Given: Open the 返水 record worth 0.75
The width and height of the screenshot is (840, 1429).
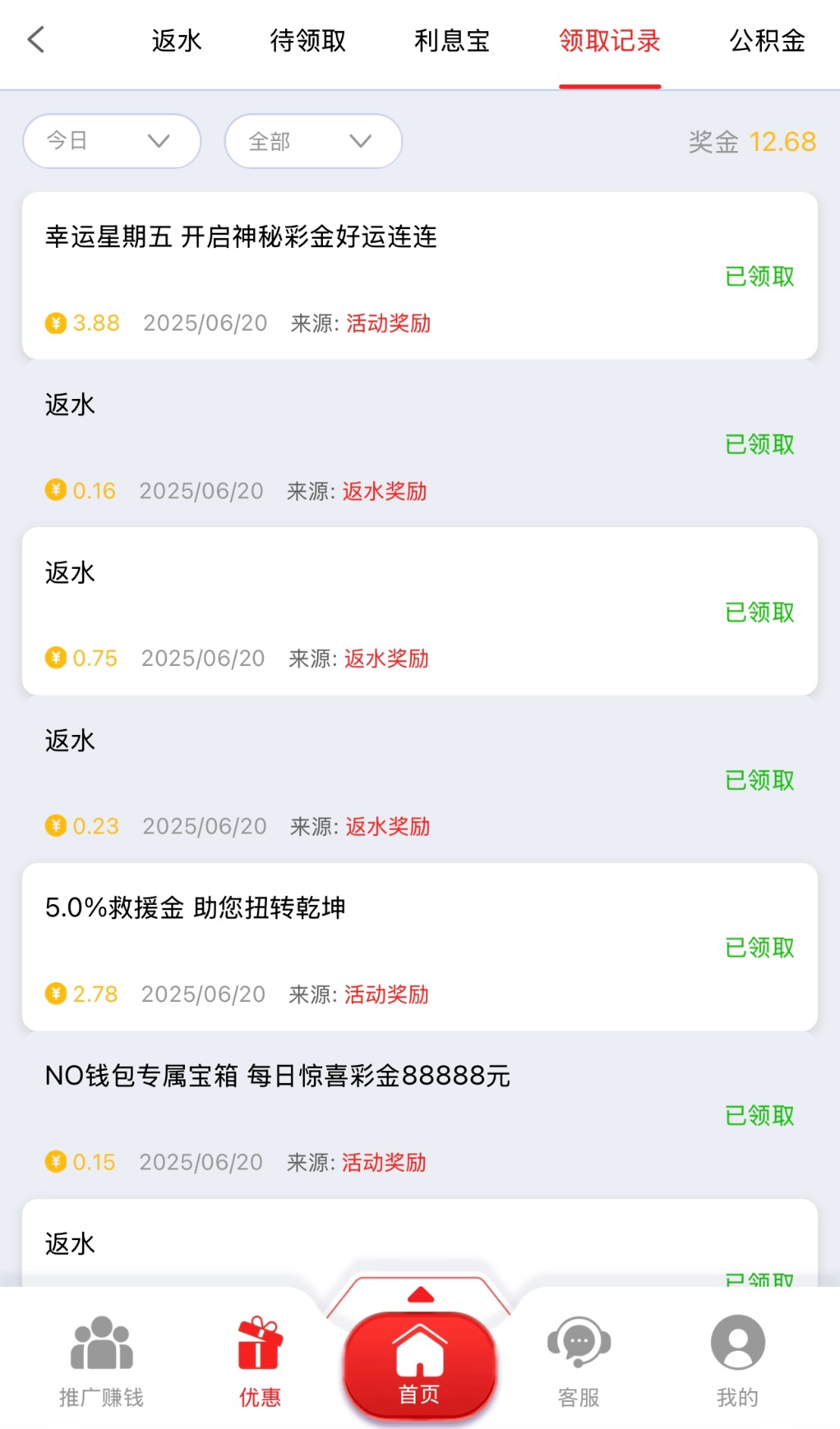Looking at the screenshot, I should [420, 611].
